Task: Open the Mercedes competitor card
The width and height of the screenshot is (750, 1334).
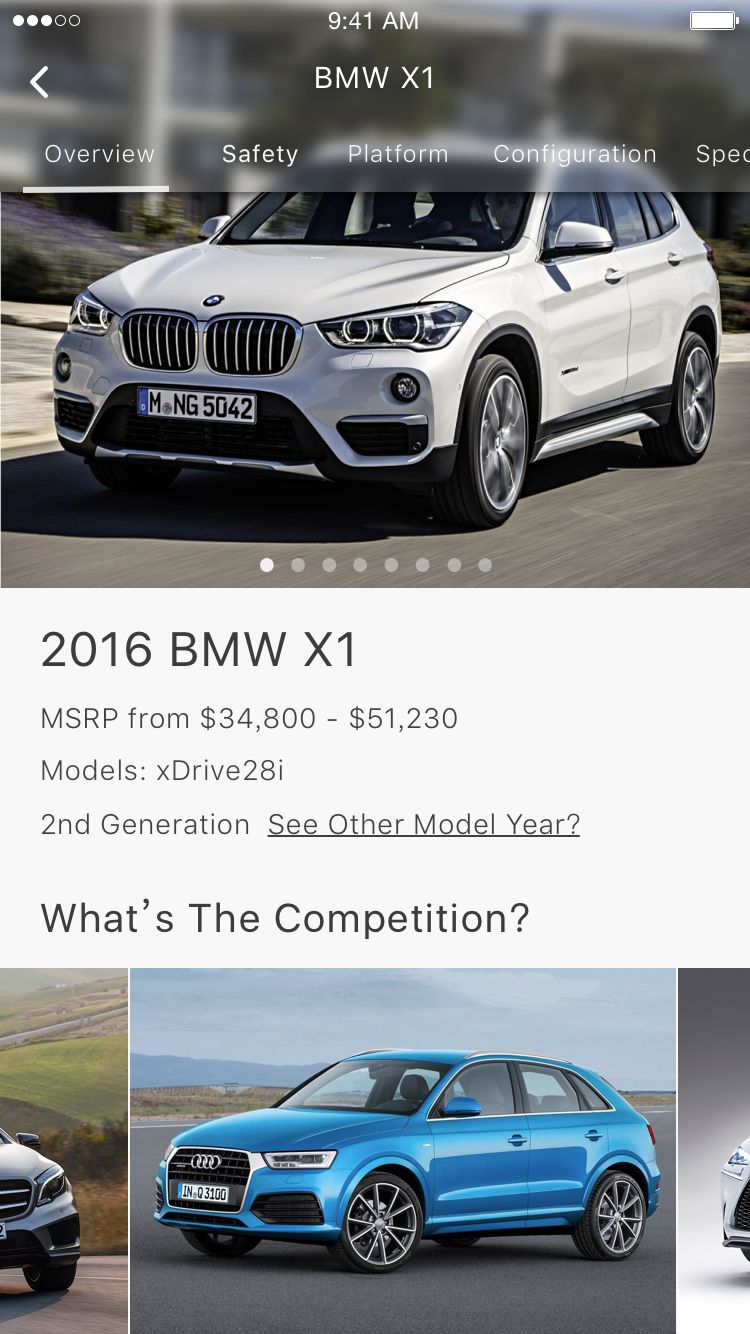Action: tap(64, 1151)
